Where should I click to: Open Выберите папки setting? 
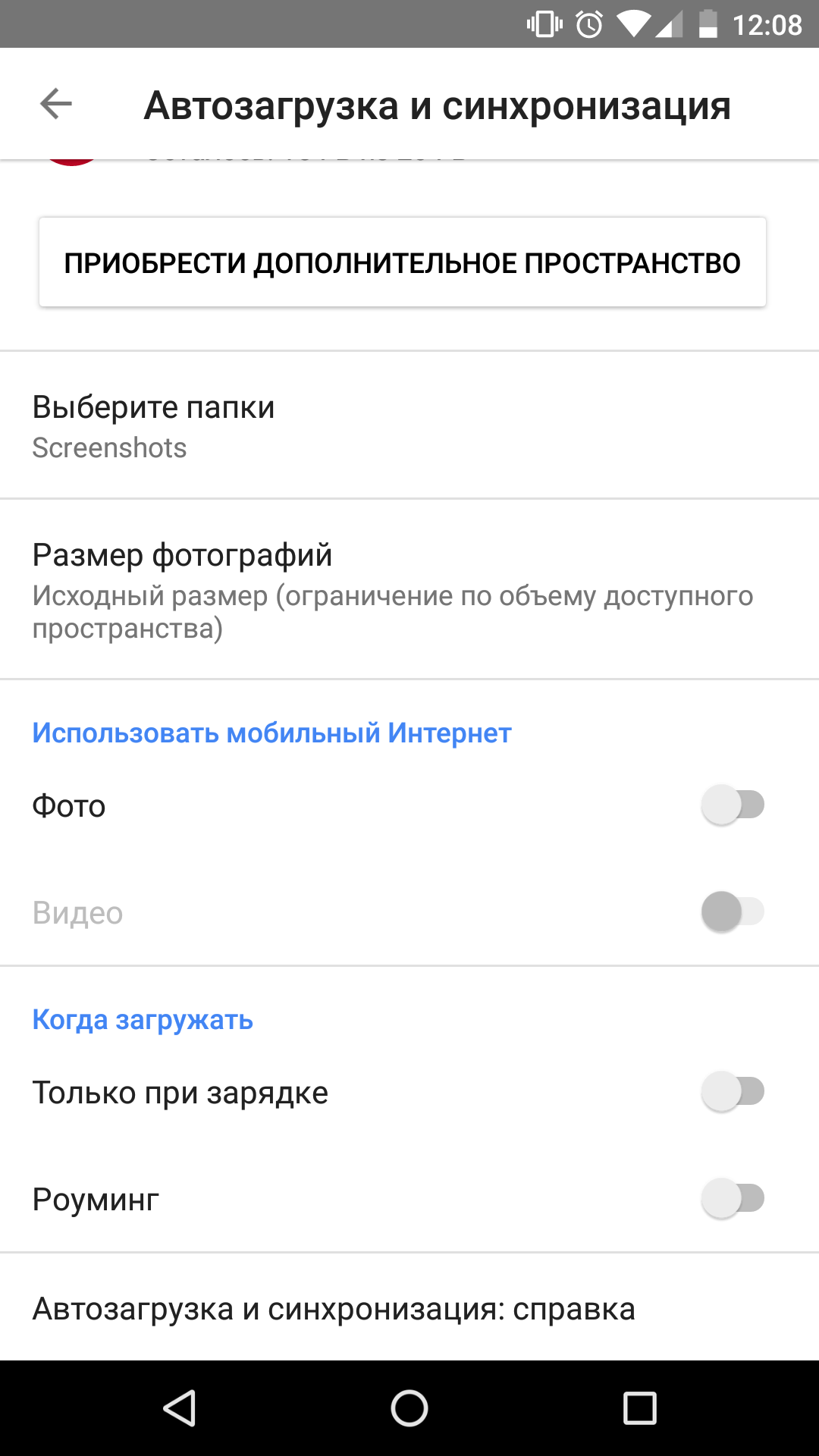tap(409, 425)
